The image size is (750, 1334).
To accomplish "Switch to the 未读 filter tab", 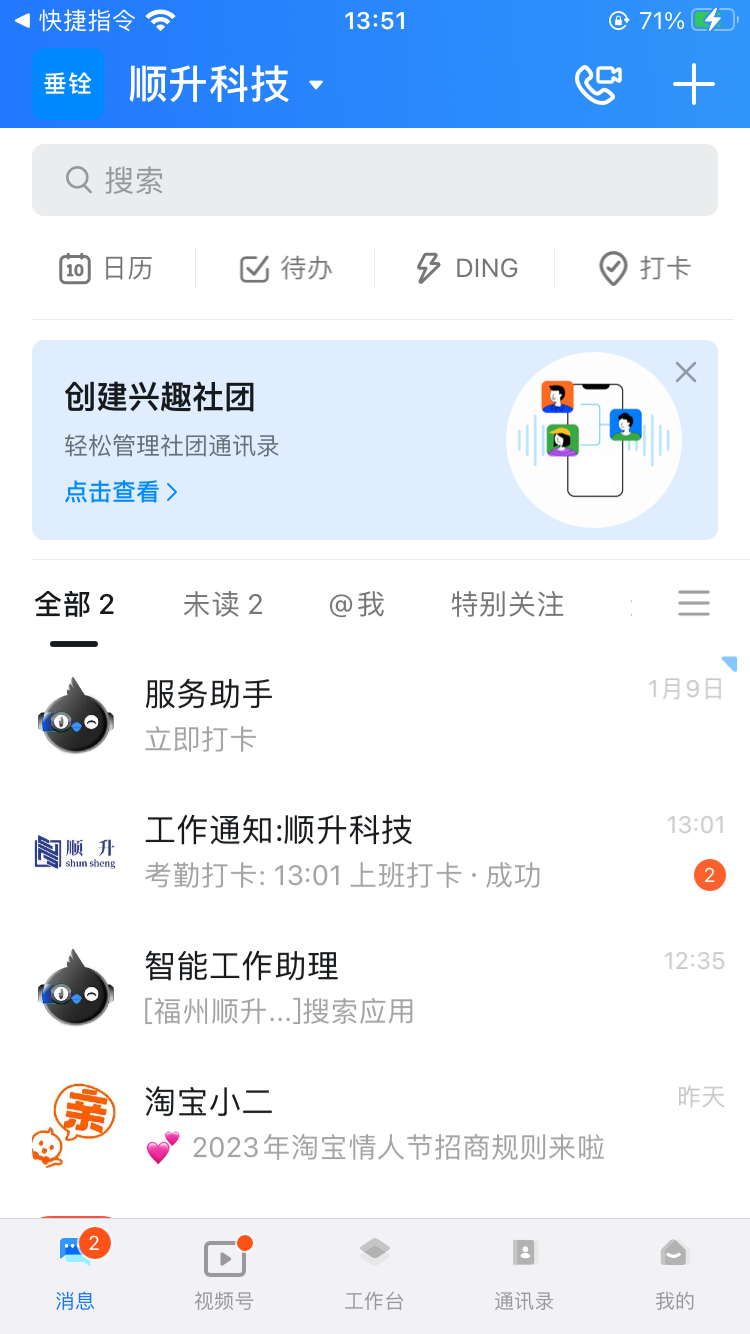I will click(222, 604).
